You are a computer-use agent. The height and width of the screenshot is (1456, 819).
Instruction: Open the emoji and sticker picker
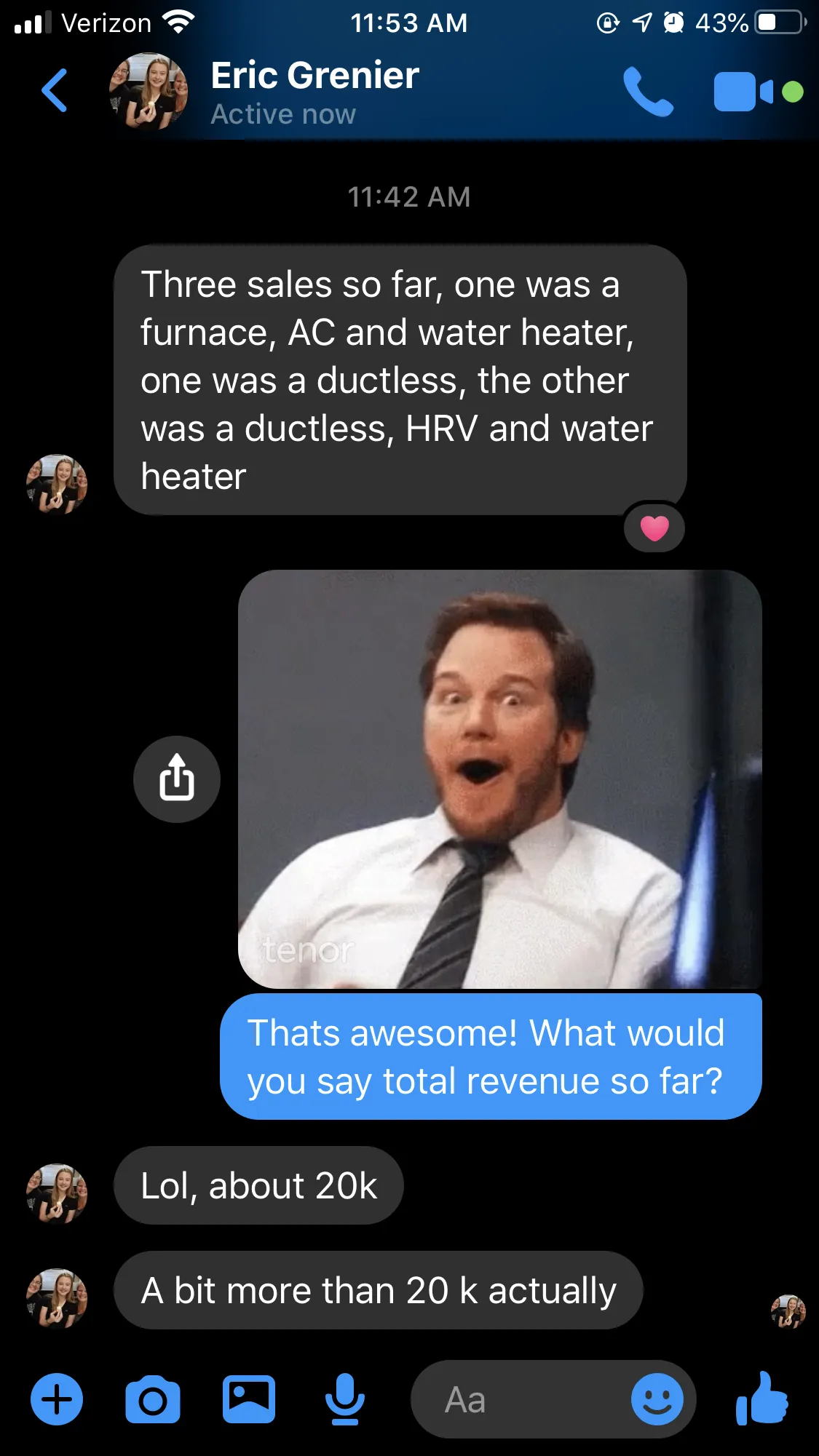[657, 1399]
